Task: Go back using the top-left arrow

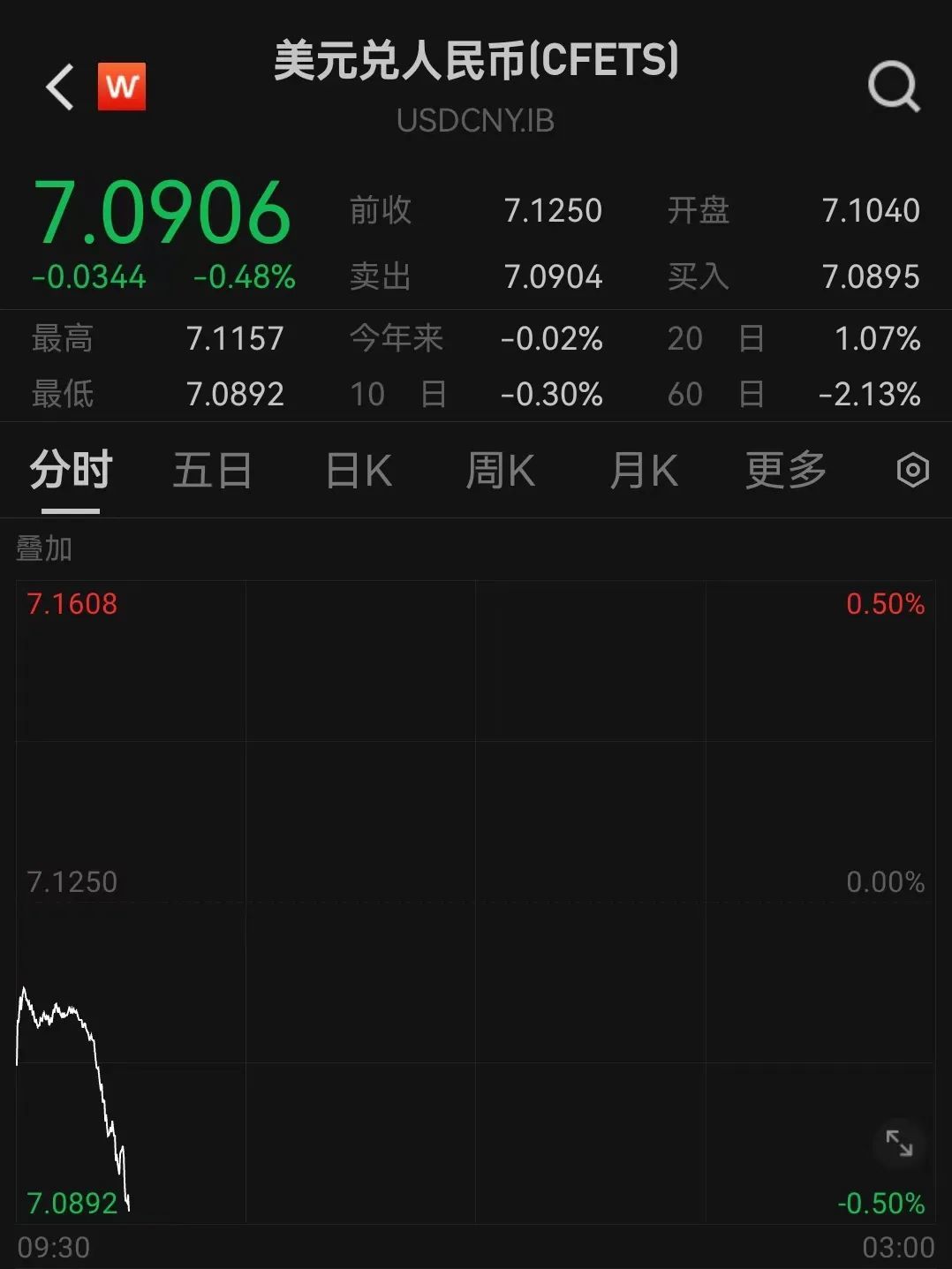Action: pos(60,87)
